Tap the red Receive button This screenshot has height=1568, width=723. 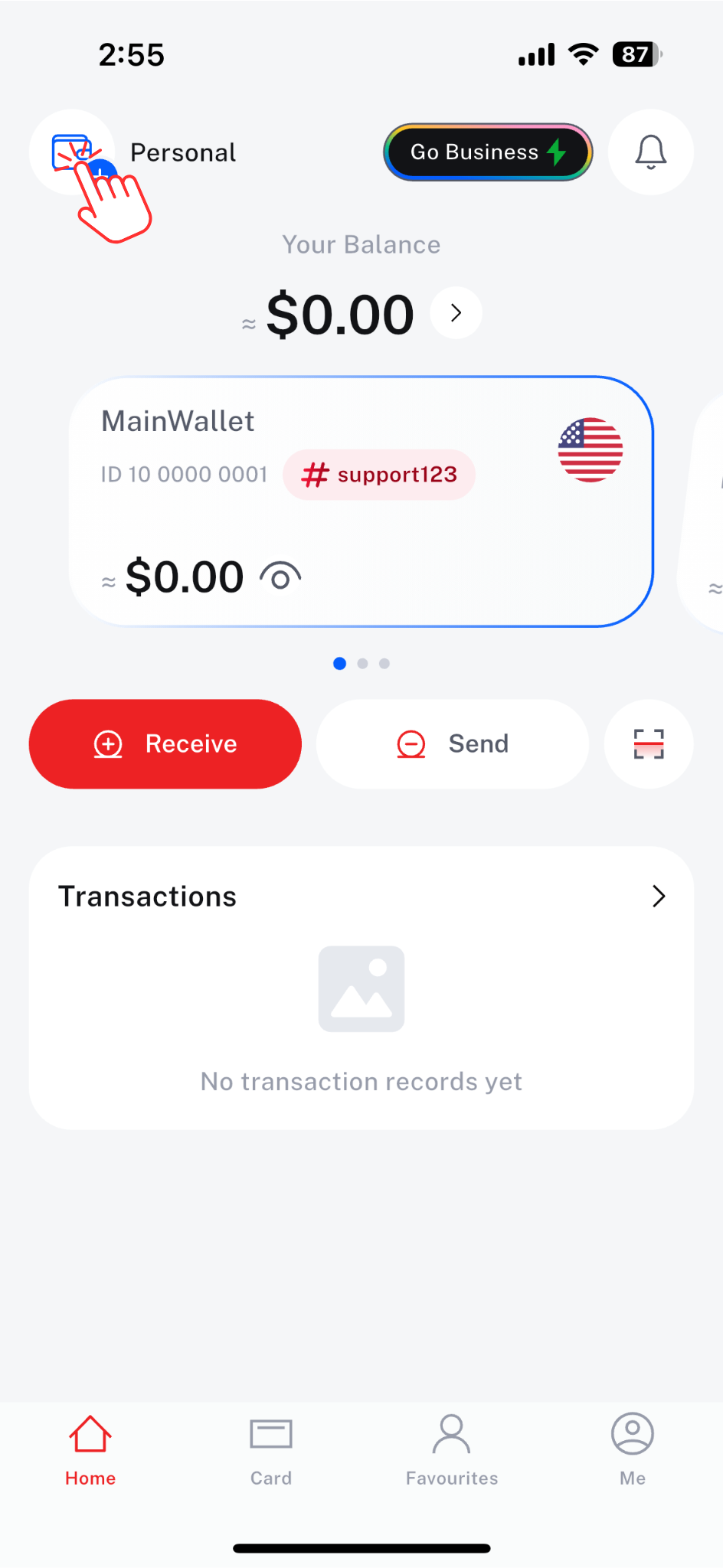(x=165, y=743)
